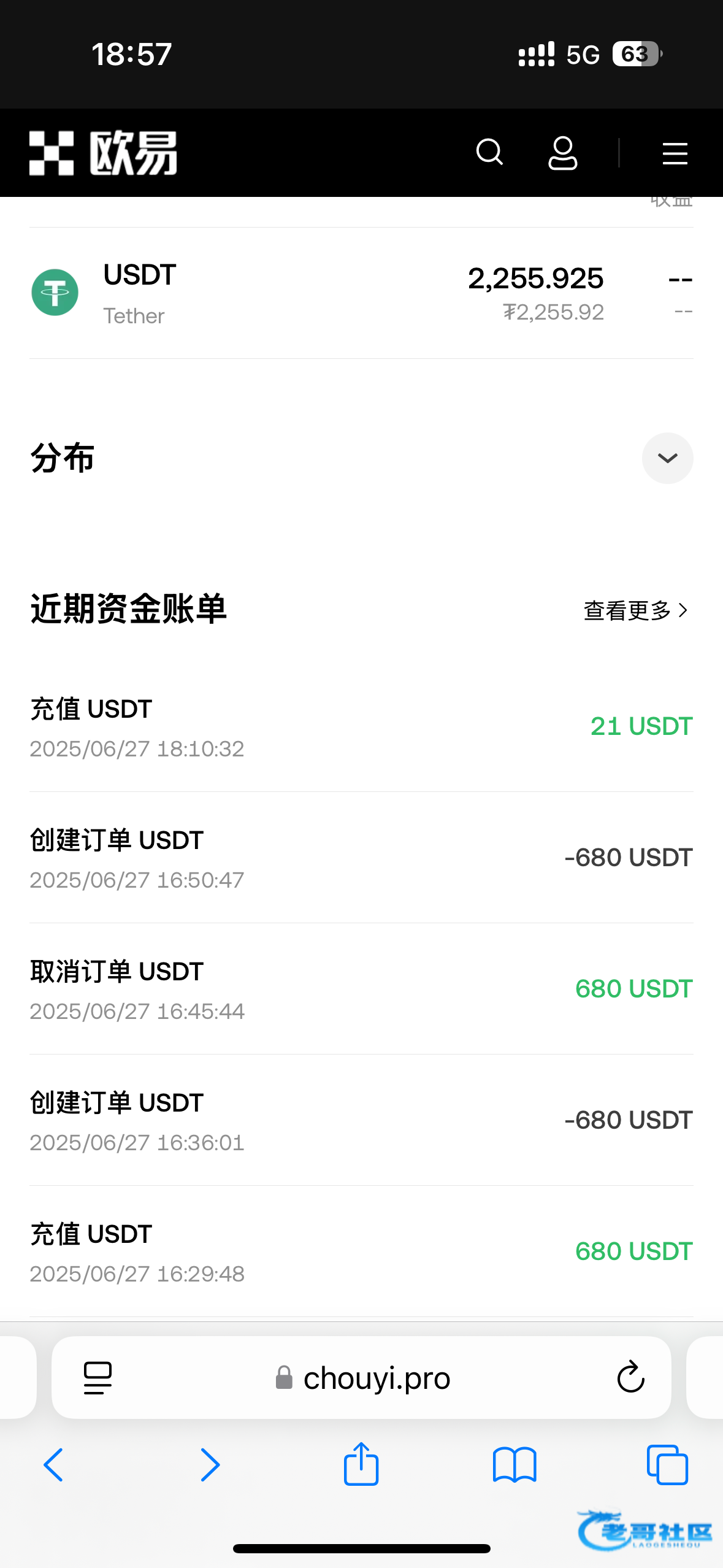Open the 创建订单 USDT record at 16:50:47
The height and width of the screenshot is (1568, 723).
pyautogui.click(x=361, y=858)
